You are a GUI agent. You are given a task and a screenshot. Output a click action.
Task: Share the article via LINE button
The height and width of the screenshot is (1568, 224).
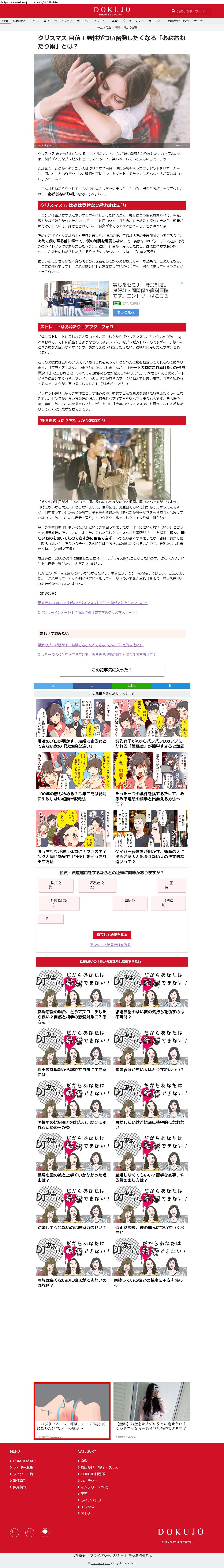pos(131,685)
